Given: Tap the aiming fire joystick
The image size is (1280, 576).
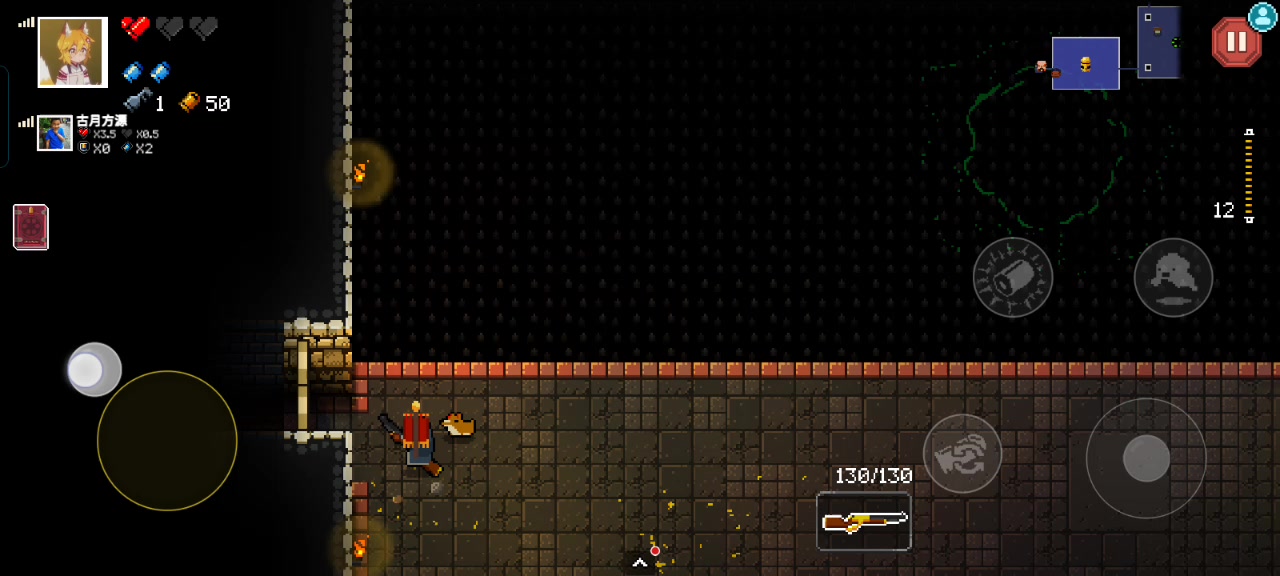Looking at the screenshot, I should 1146,458.
